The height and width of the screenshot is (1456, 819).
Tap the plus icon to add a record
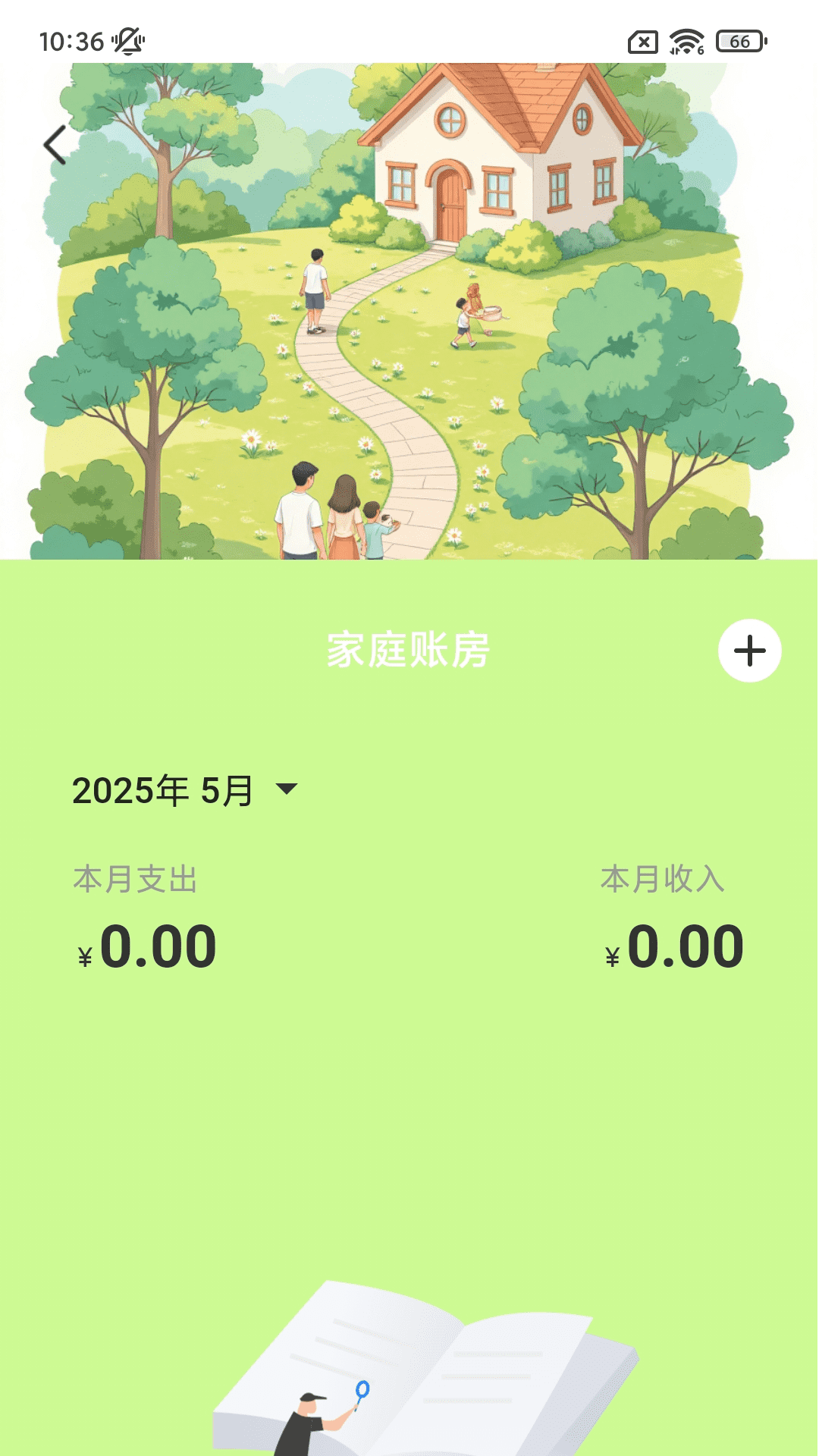(750, 651)
